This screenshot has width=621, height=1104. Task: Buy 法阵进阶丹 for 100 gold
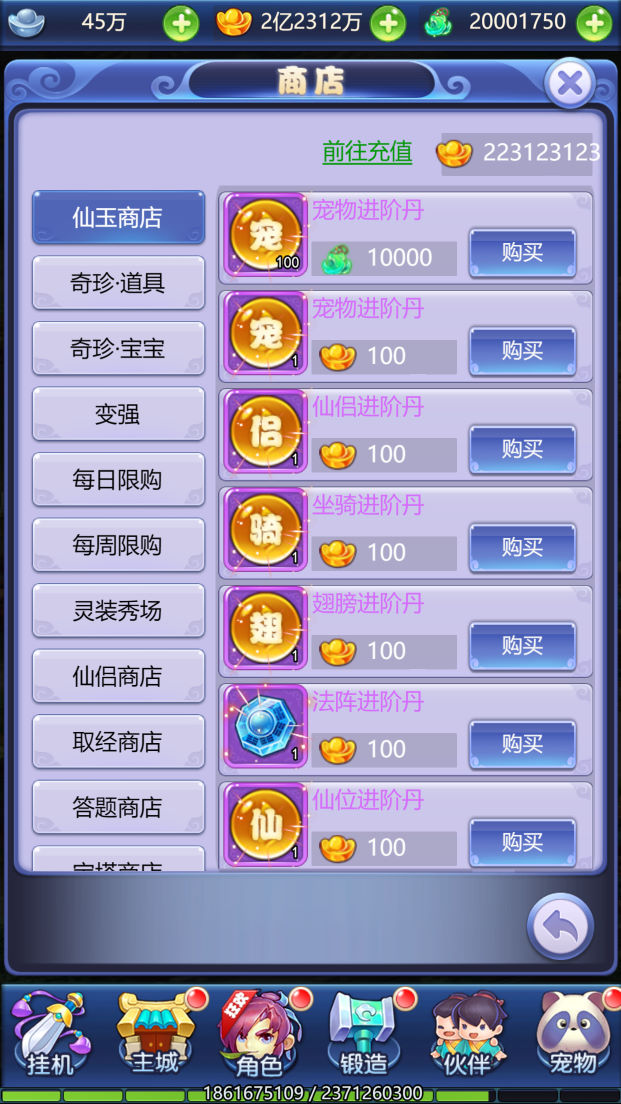(522, 745)
